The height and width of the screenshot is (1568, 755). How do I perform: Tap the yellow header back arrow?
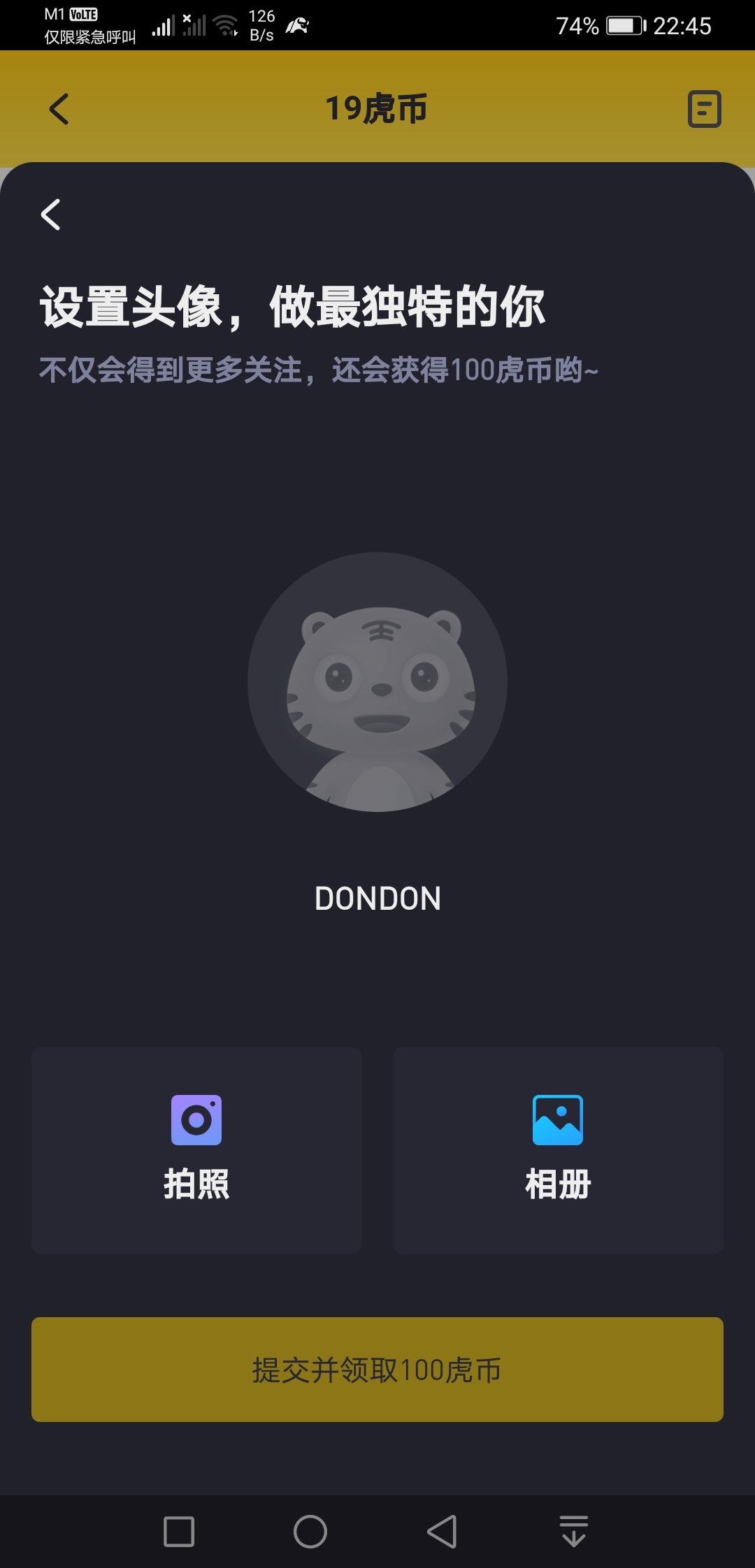click(58, 109)
